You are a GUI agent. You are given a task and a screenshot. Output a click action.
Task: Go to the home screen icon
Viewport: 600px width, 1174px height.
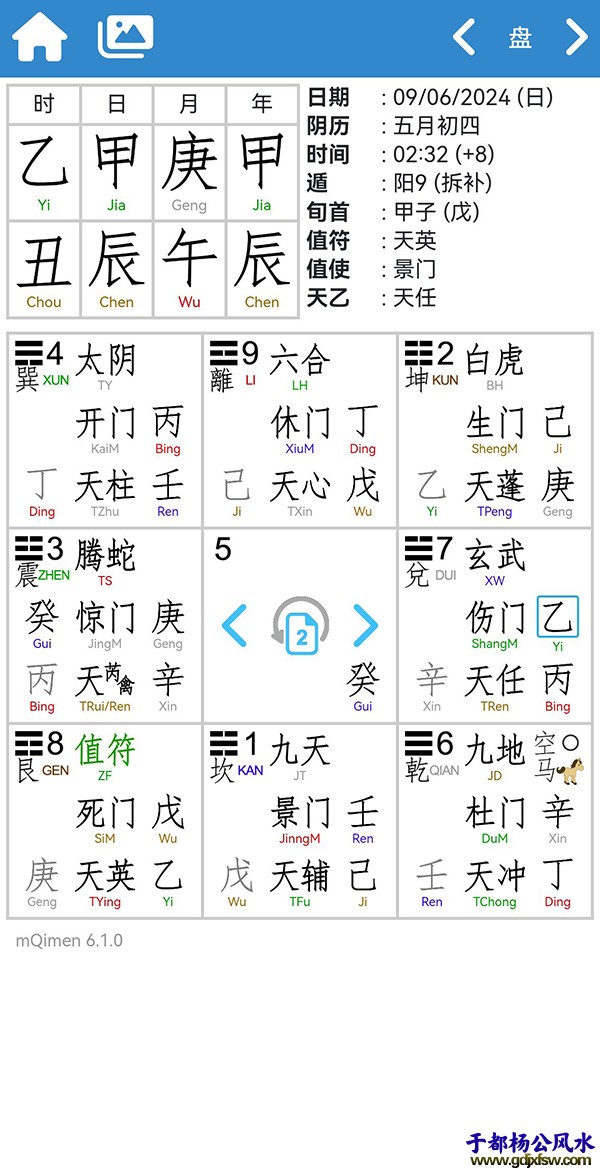coord(40,37)
